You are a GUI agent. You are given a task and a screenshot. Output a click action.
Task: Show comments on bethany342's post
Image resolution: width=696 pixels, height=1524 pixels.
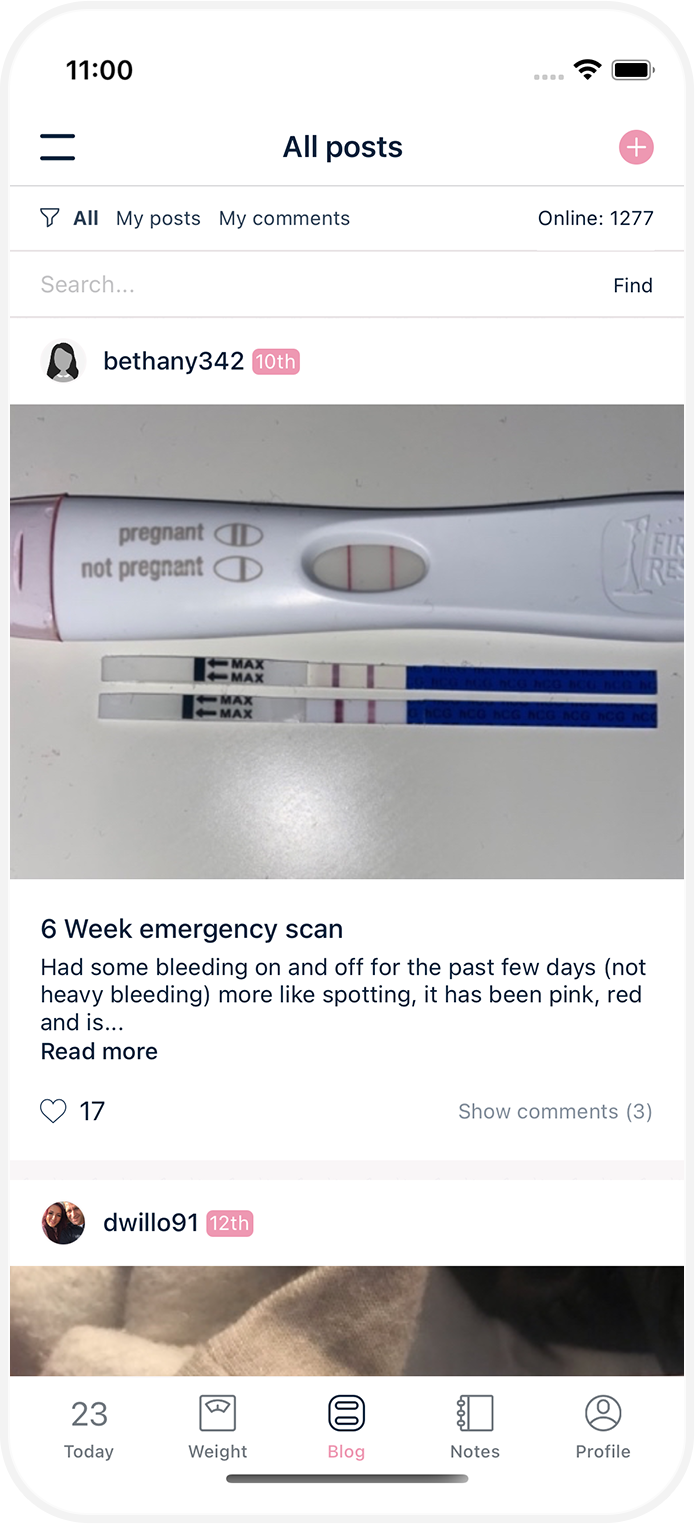555,1111
